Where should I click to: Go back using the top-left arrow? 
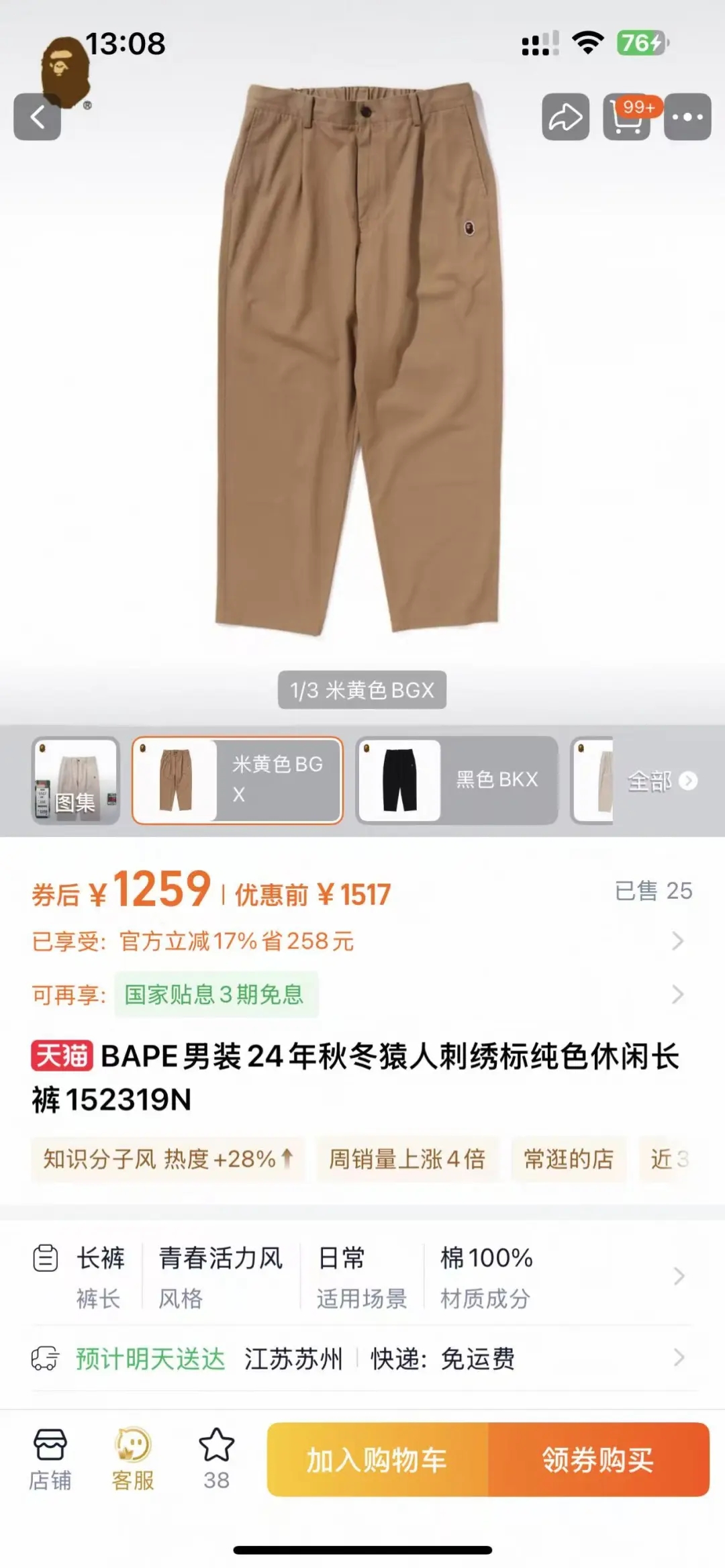click(x=38, y=117)
